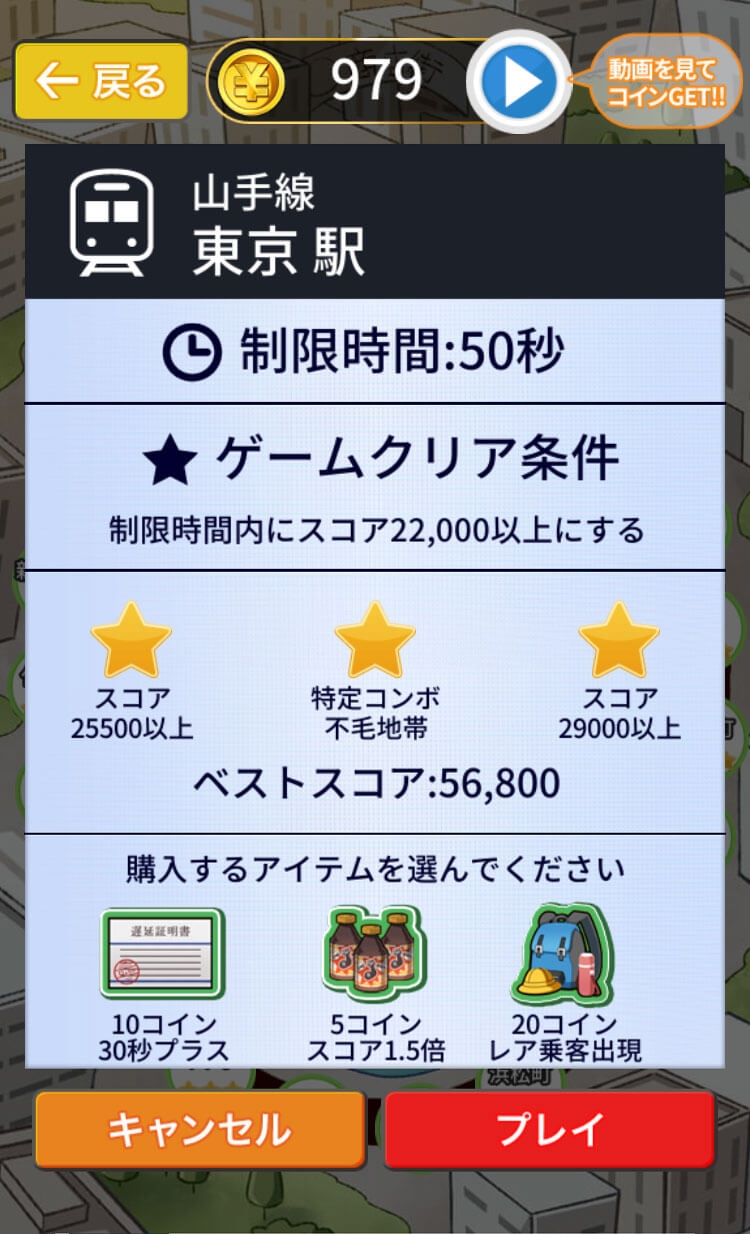Tap the 戻る back button
This screenshot has height=1234, width=750.
click(x=101, y=82)
